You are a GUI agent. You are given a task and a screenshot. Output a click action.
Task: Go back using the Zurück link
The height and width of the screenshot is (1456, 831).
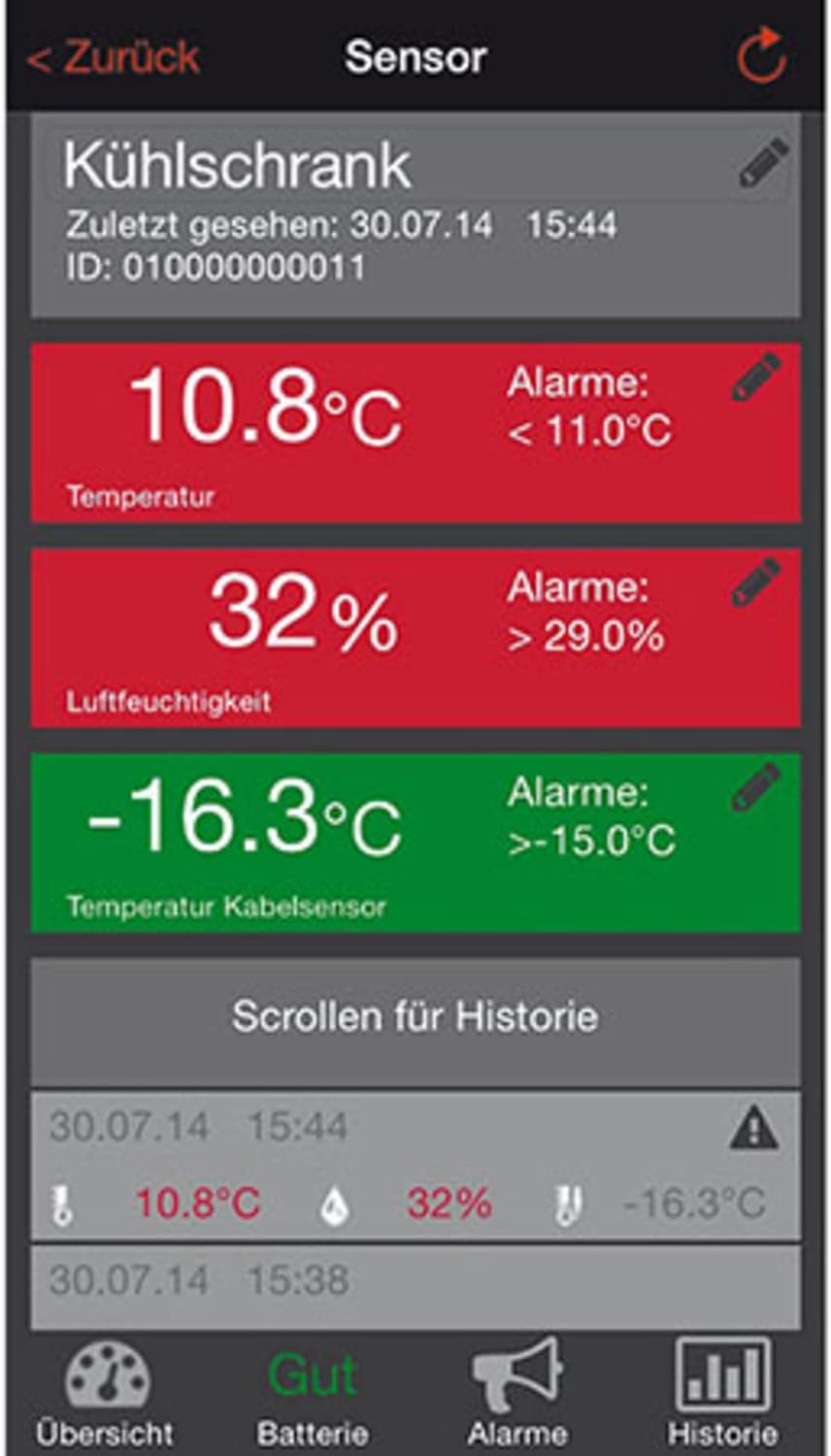coord(115,56)
